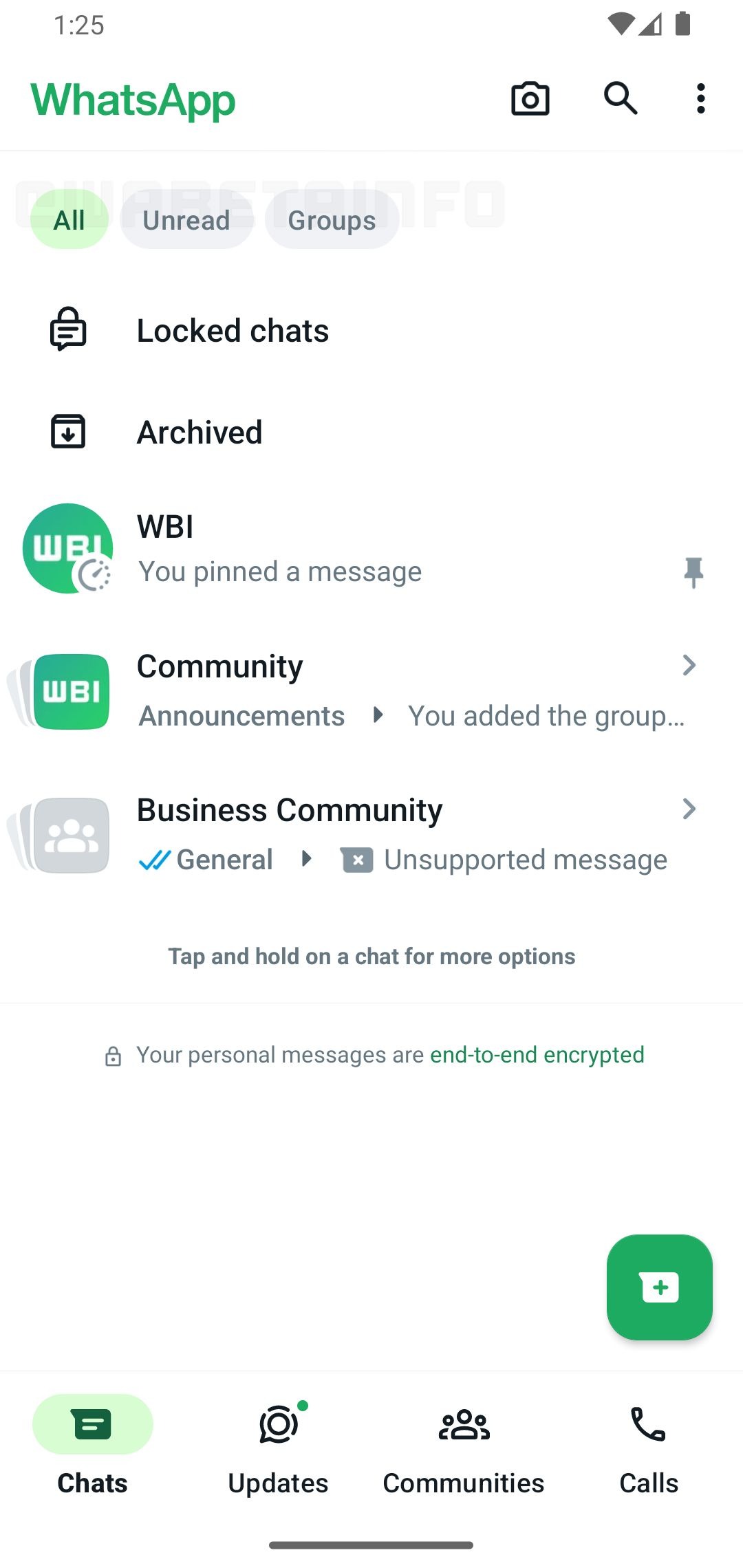Open the end-to-end encrypted link

click(537, 1054)
